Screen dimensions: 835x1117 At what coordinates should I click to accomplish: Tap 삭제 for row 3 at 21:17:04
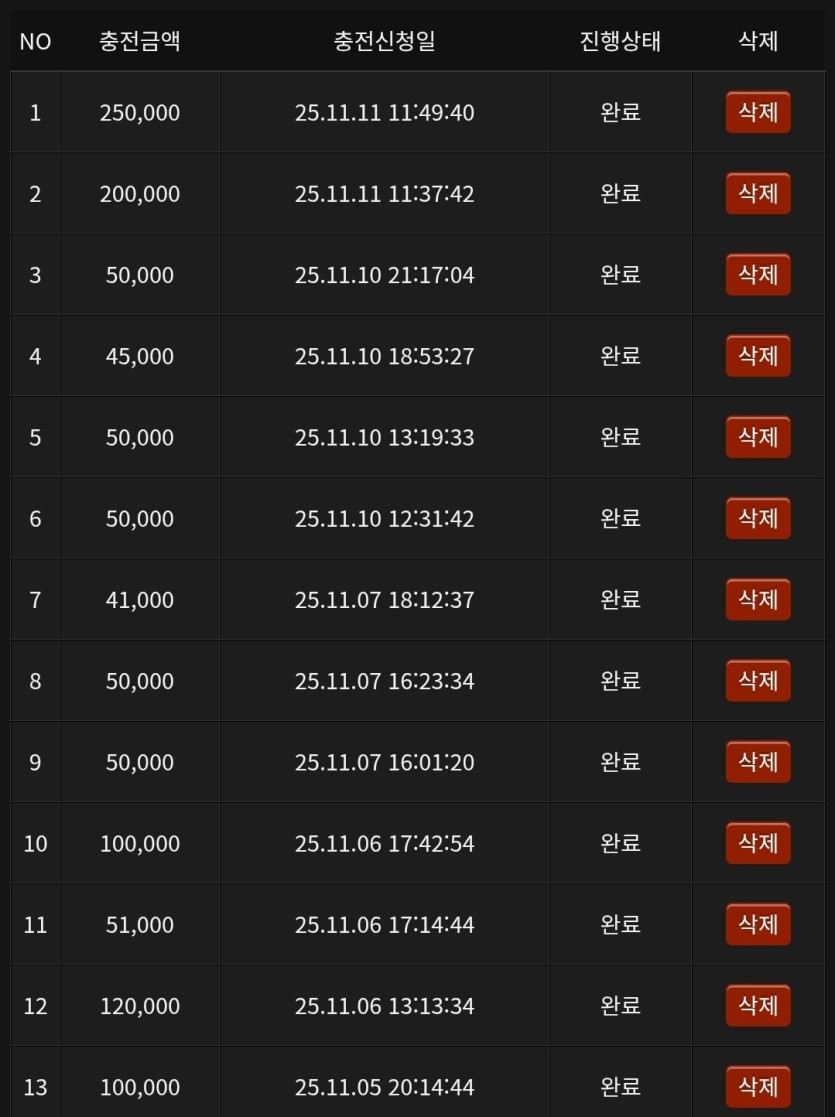[758, 274]
